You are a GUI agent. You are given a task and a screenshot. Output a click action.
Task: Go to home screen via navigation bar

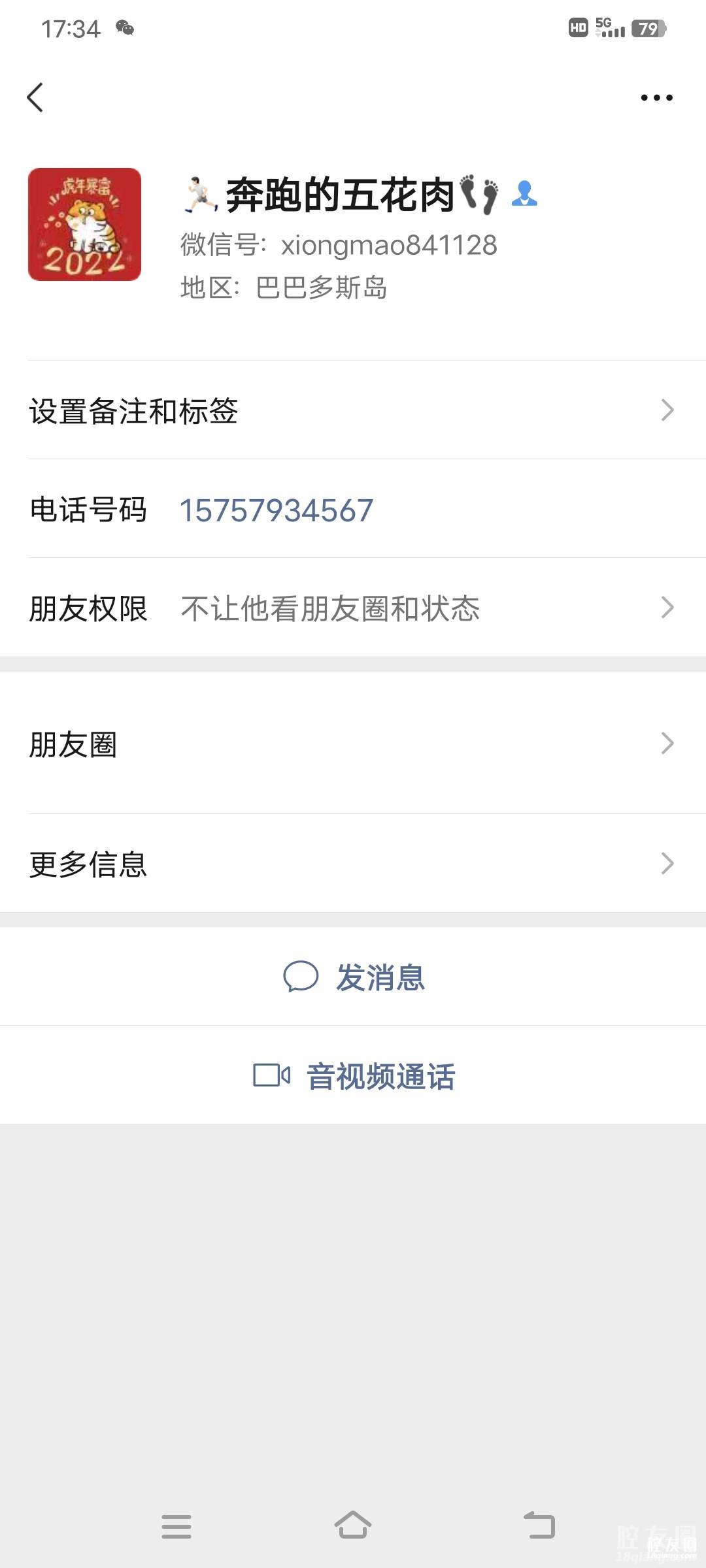click(353, 1526)
